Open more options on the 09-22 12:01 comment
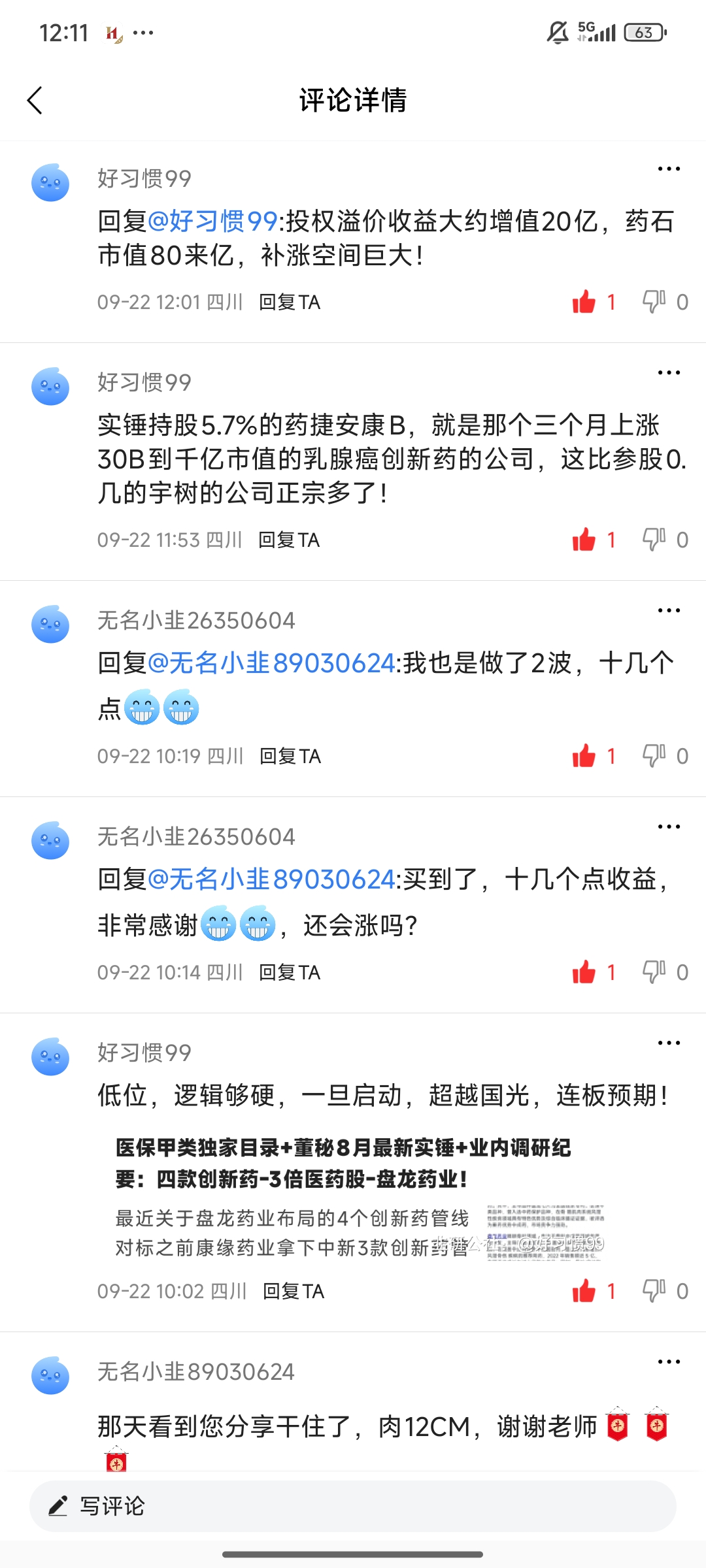706x1568 pixels. point(669,169)
